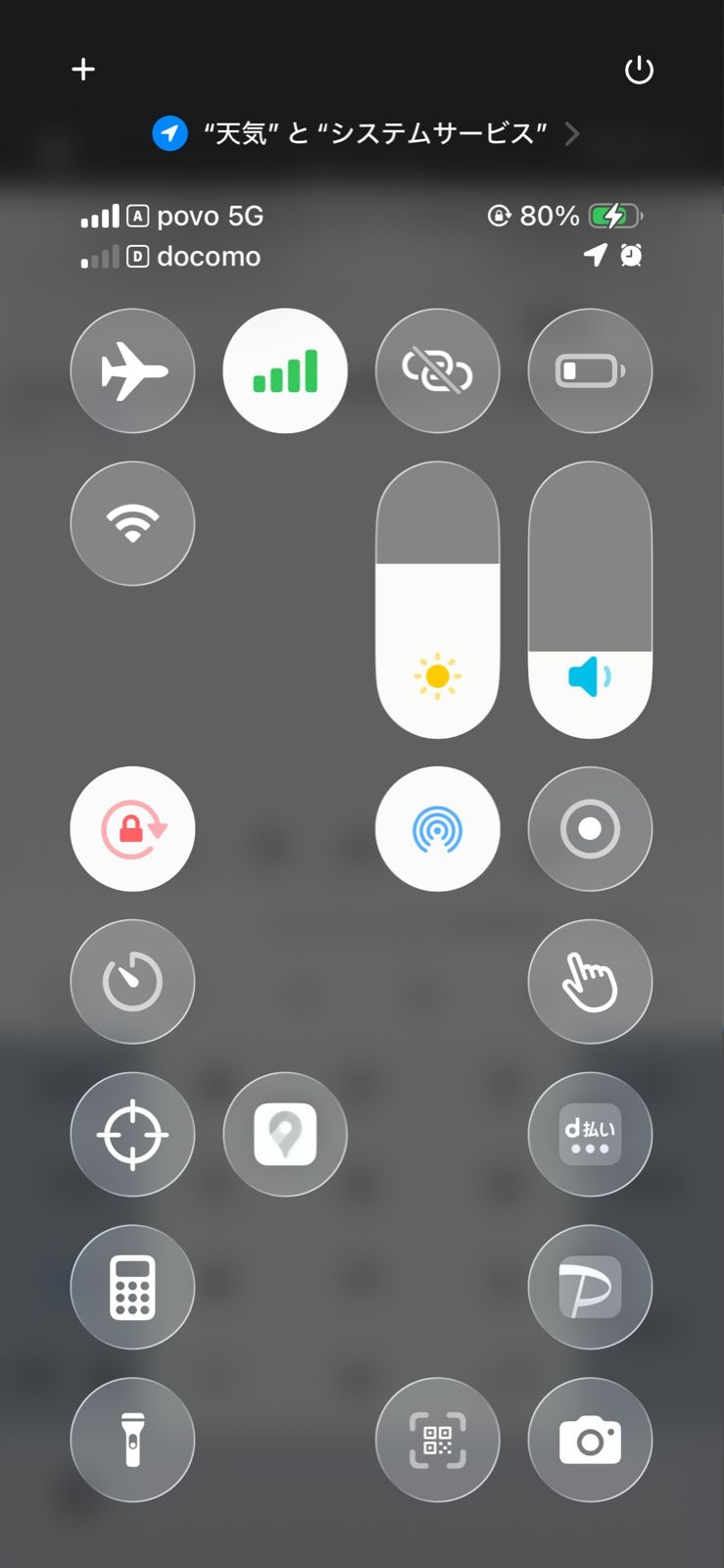Open the timer control
Viewport: 724px width, 1568px height.
point(132,981)
